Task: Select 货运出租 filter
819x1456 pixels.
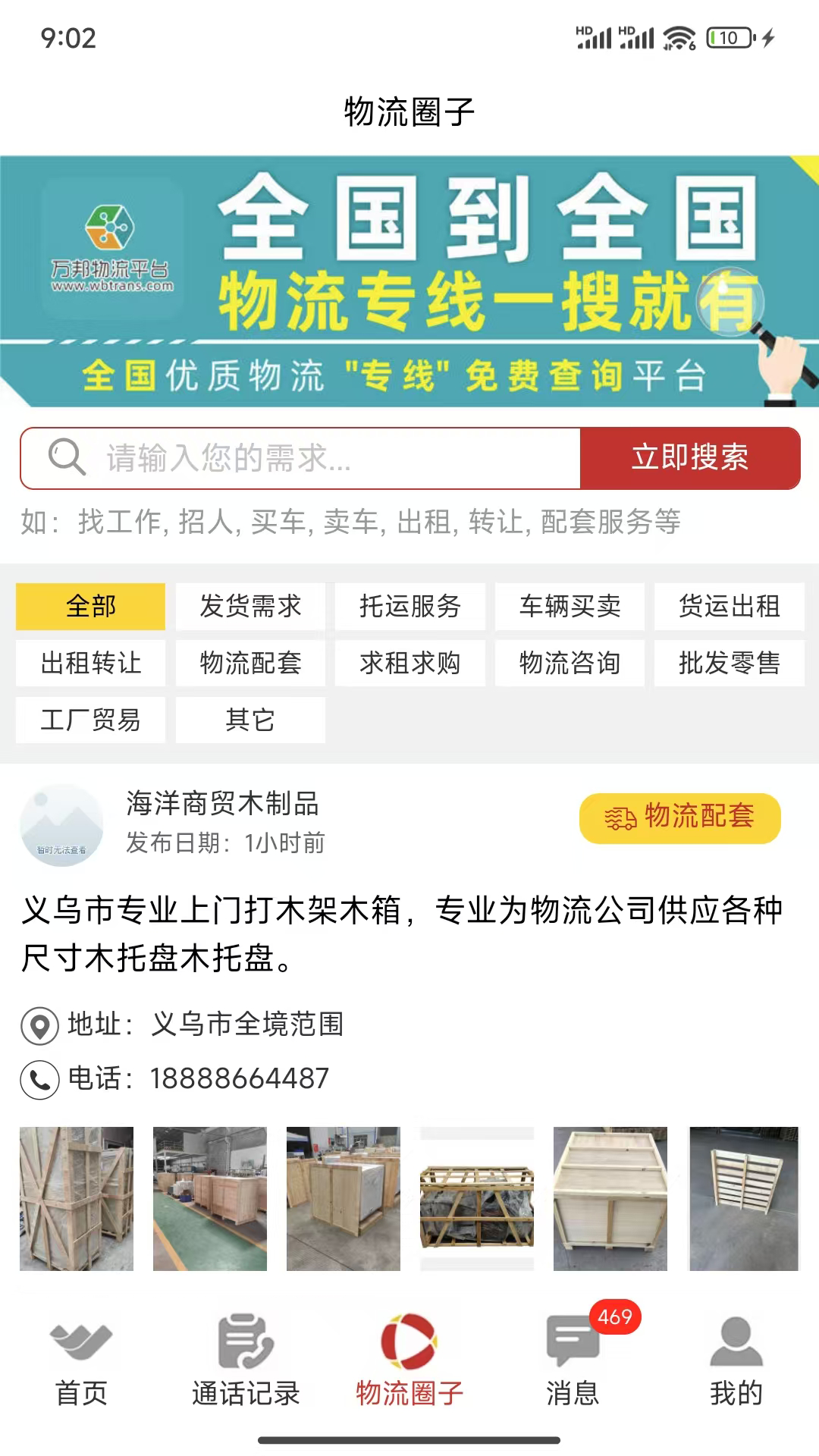Action: pyautogui.click(x=730, y=606)
